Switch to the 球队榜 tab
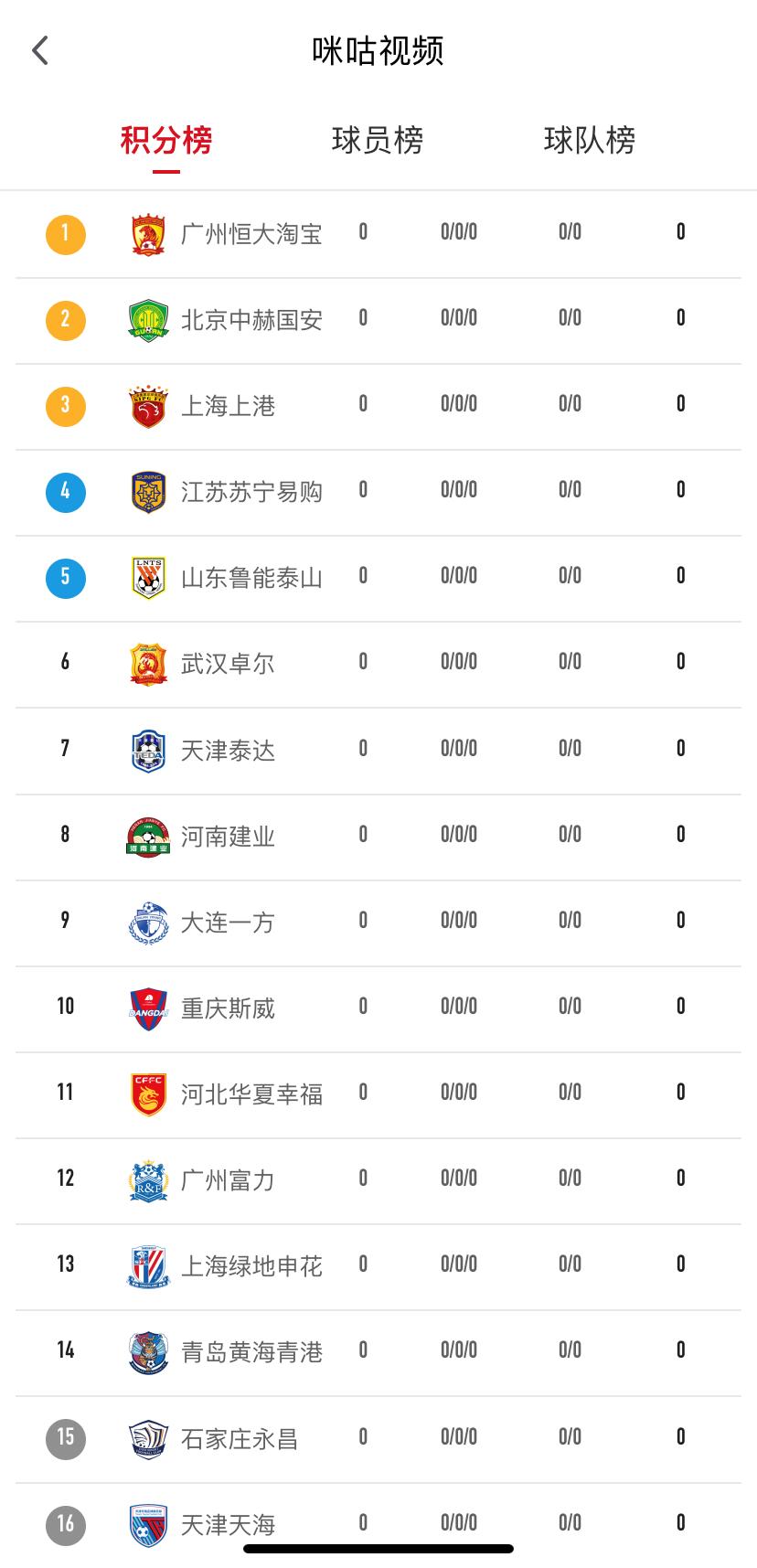This screenshot has height=1568, width=757. pyautogui.click(x=590, y=140)
